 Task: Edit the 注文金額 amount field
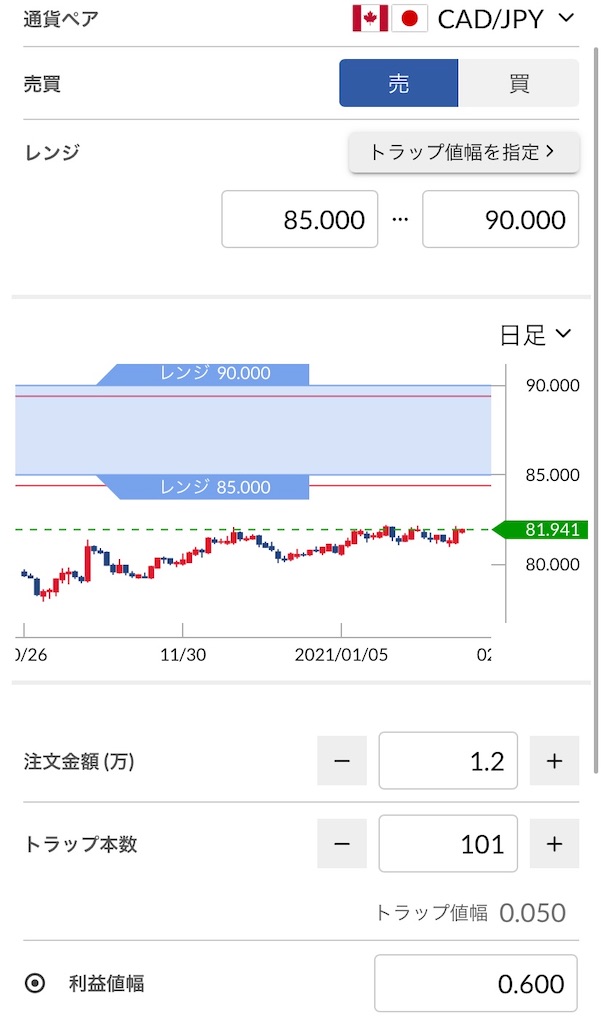[448, 761]
